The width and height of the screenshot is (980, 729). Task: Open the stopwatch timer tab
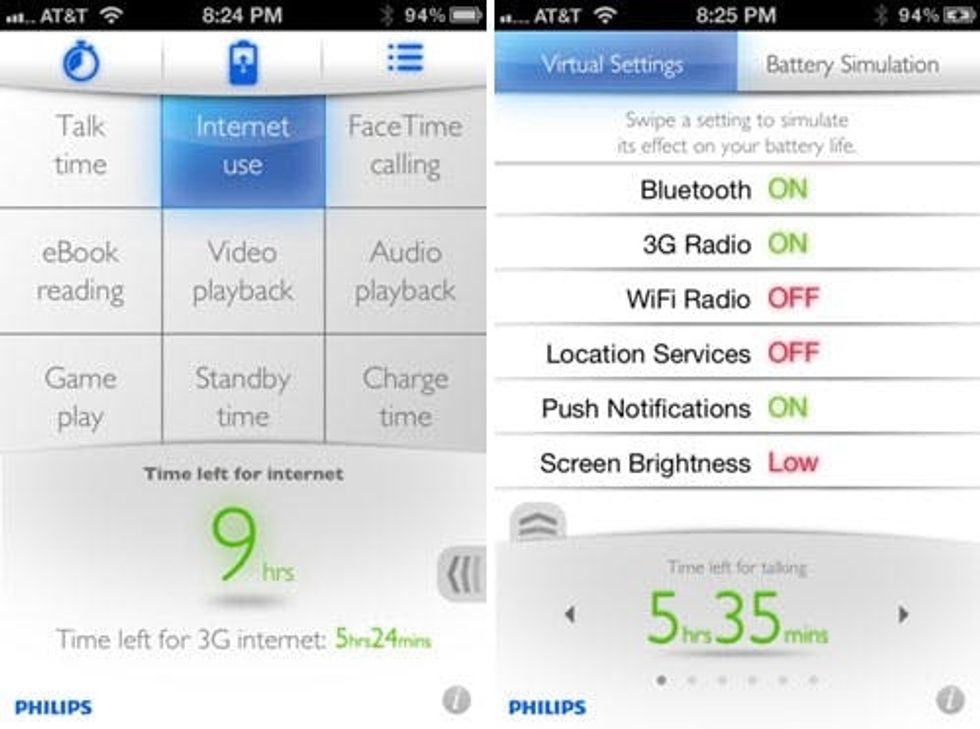(80, 62)
